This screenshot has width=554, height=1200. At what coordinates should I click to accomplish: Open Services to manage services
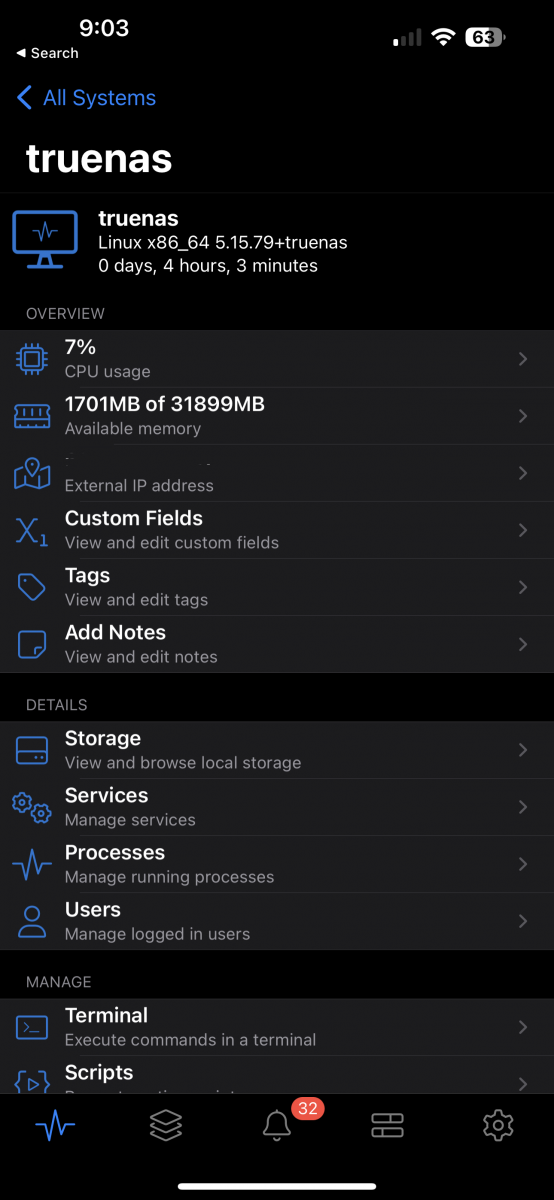tap(277, 807)
